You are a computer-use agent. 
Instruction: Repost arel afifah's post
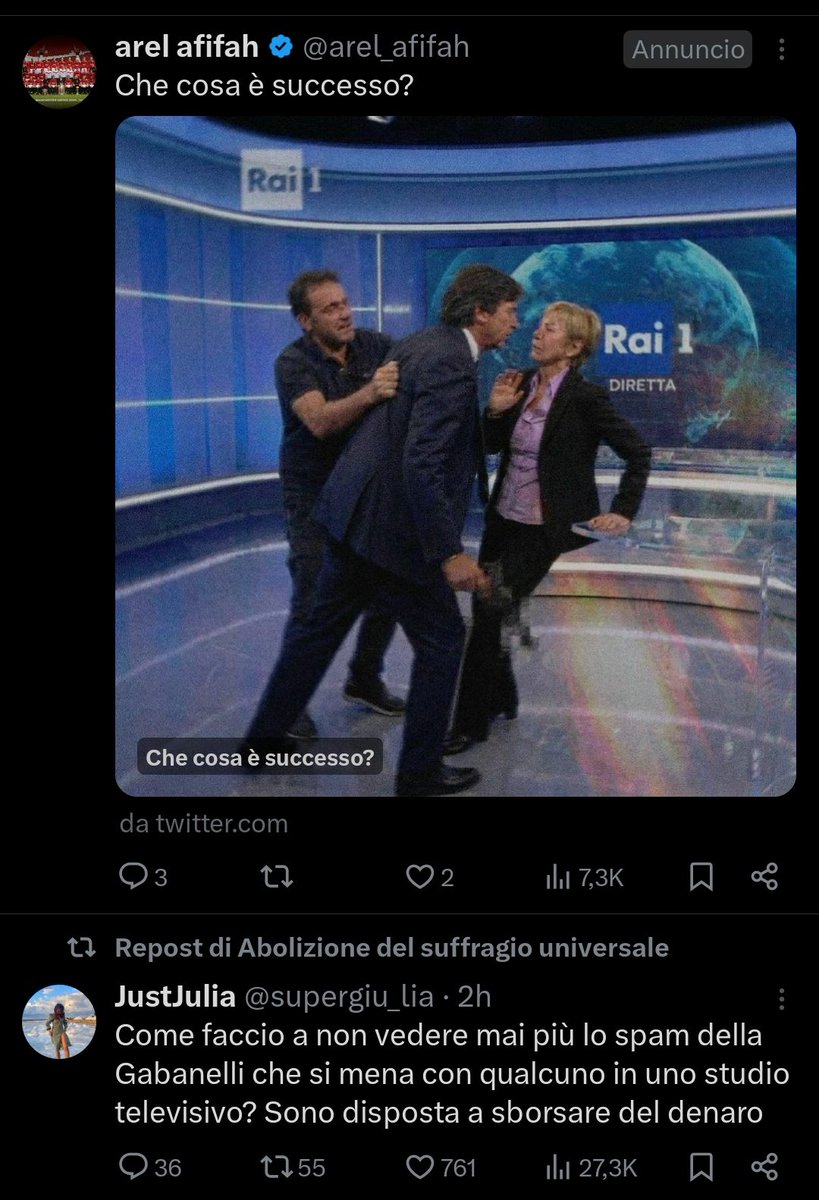pos(276,877)
